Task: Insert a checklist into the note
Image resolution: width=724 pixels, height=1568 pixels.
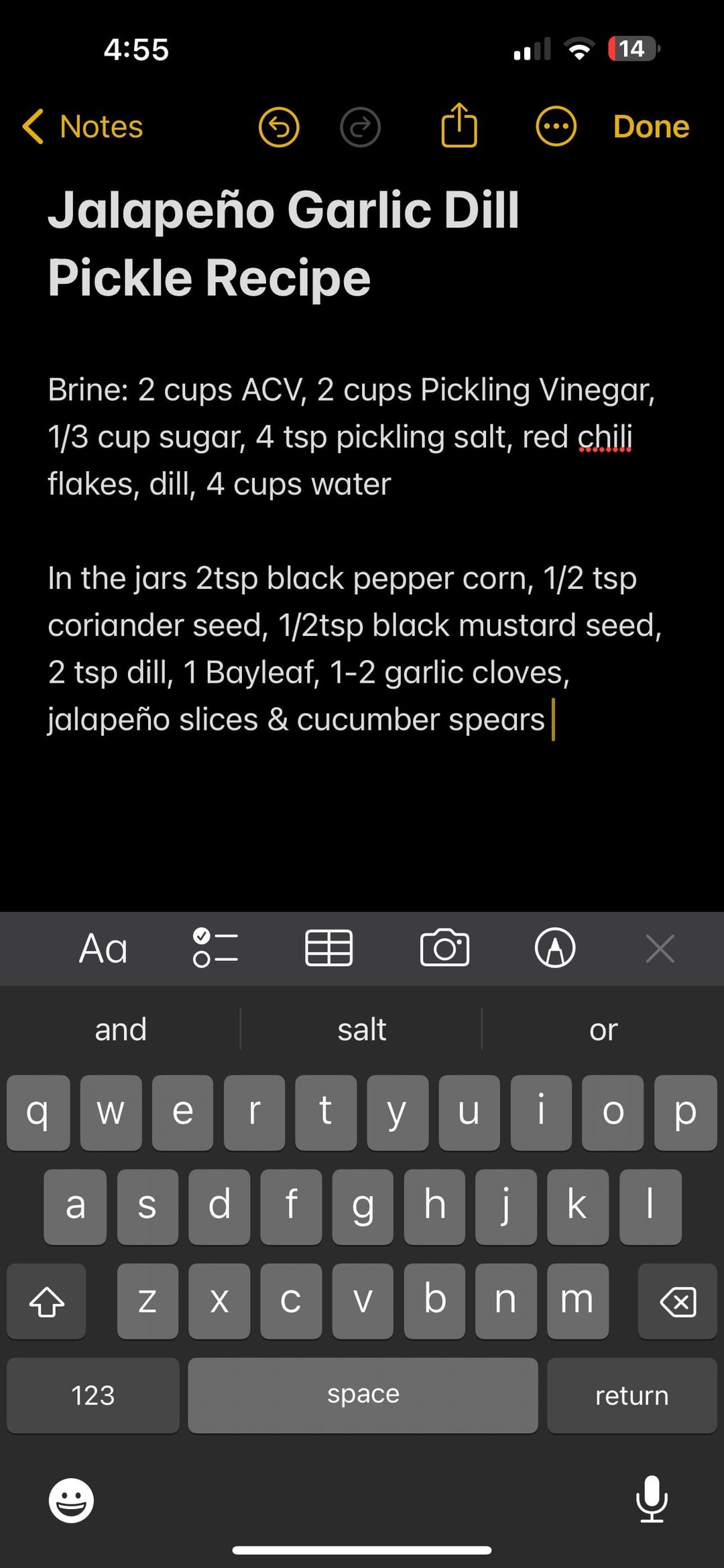Action: tap(215, 949)
